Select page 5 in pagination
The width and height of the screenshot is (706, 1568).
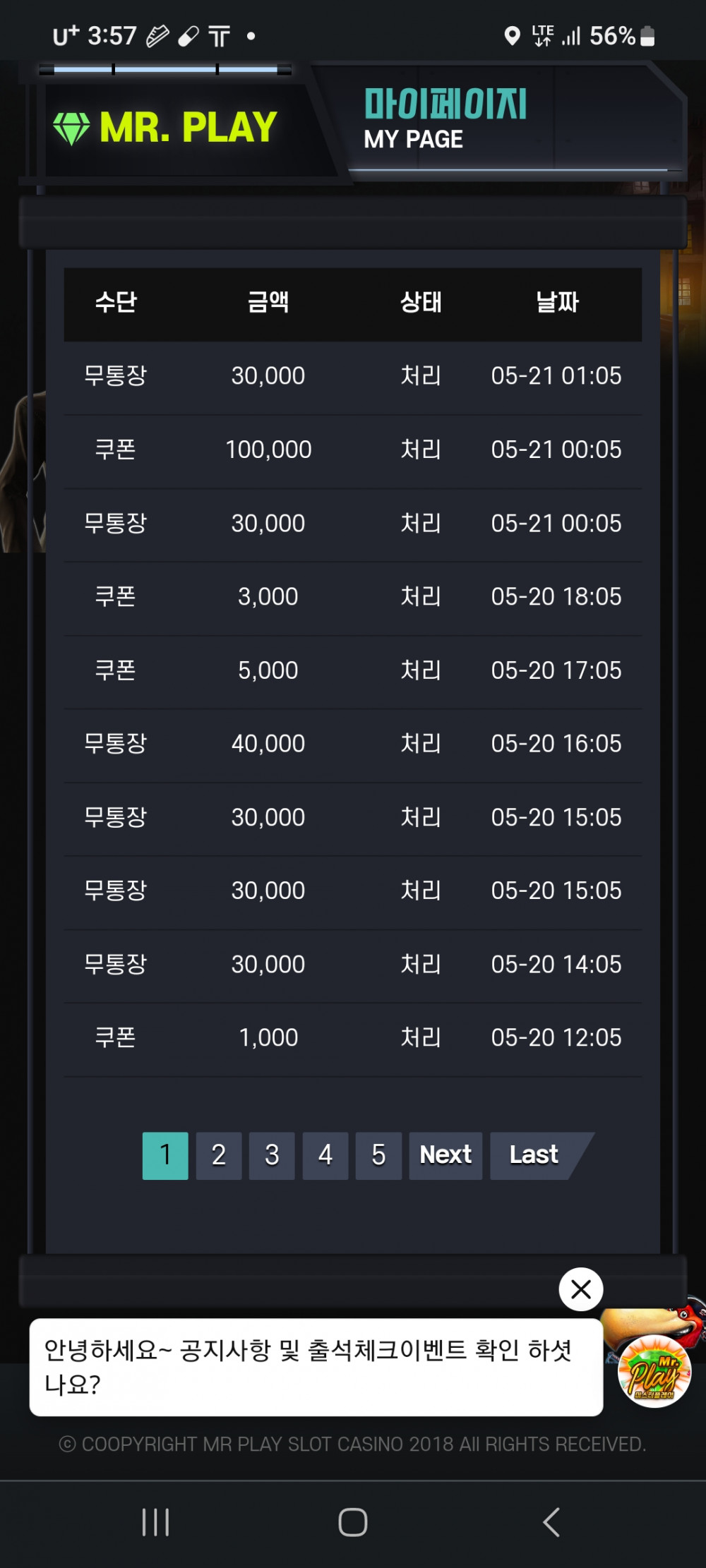(x=378, y=1156)
